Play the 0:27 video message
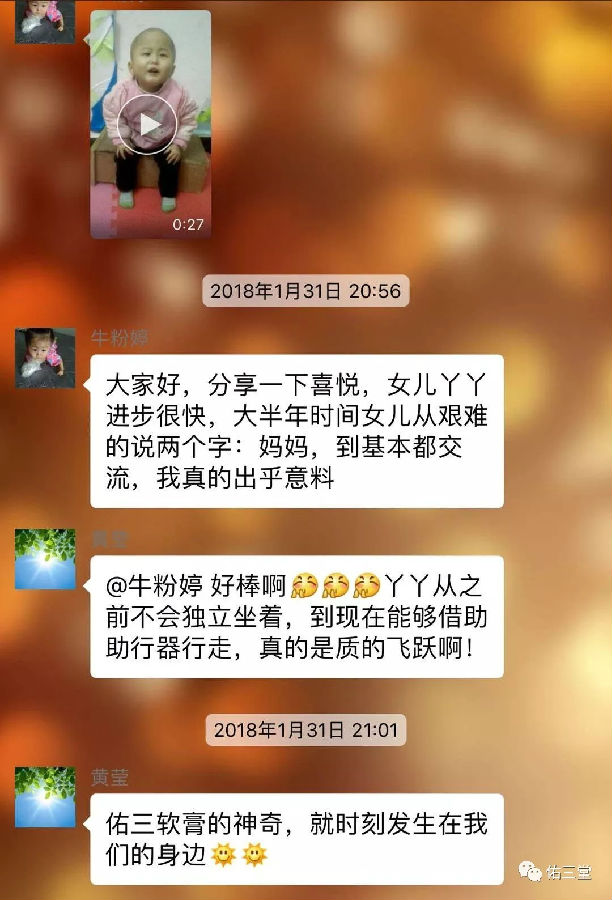The width and height of the screenshot is (612, 900). tap(147, 124)
